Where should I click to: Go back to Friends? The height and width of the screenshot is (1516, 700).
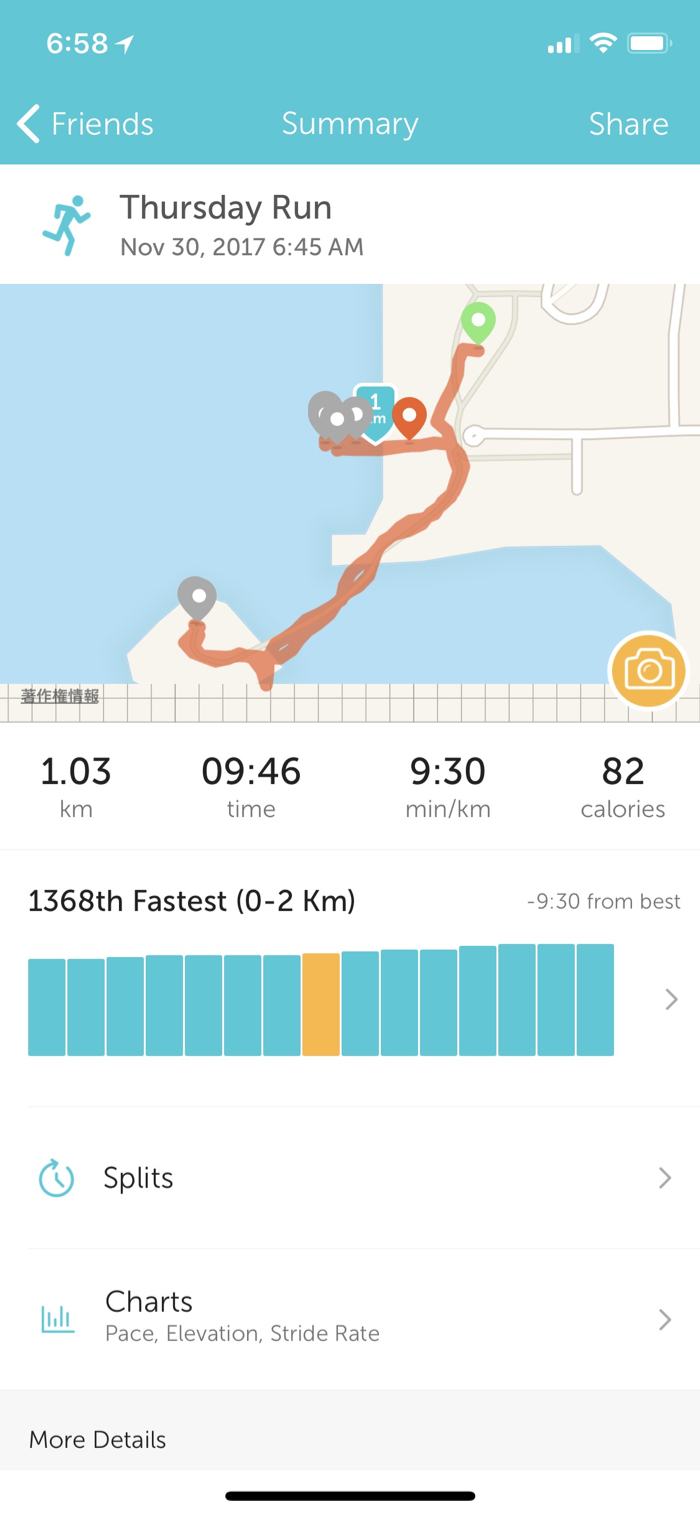click(85, 124)
